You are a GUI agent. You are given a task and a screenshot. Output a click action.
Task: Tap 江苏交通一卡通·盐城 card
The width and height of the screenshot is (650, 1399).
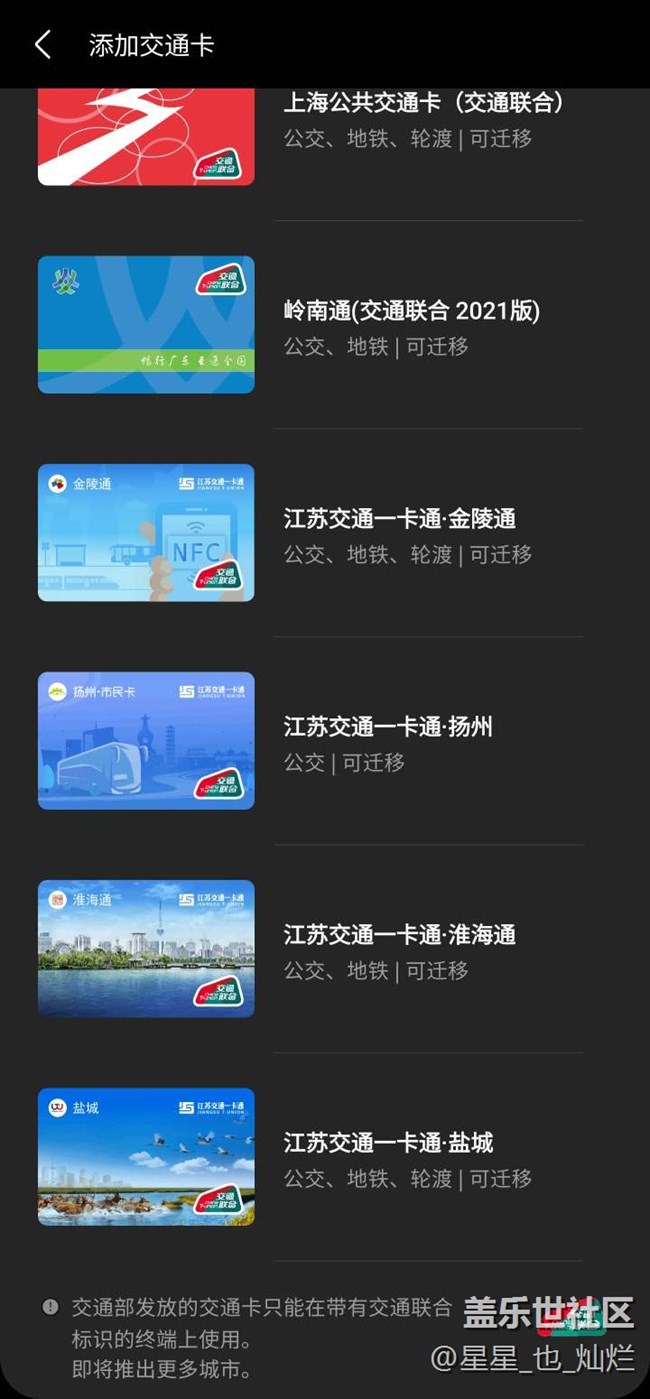click(388, 1144)
